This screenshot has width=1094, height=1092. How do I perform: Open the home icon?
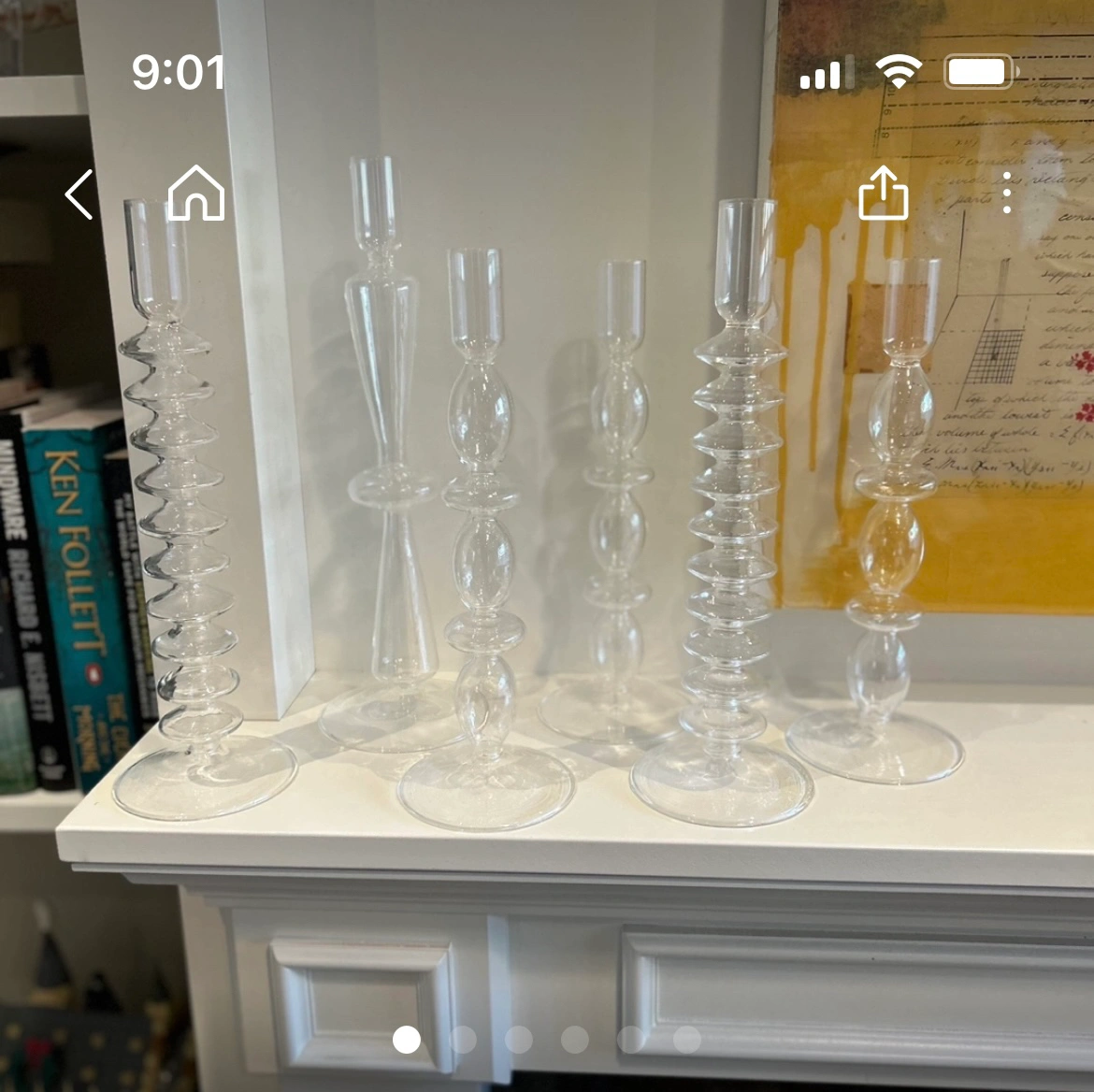click(x=196, y=194)
